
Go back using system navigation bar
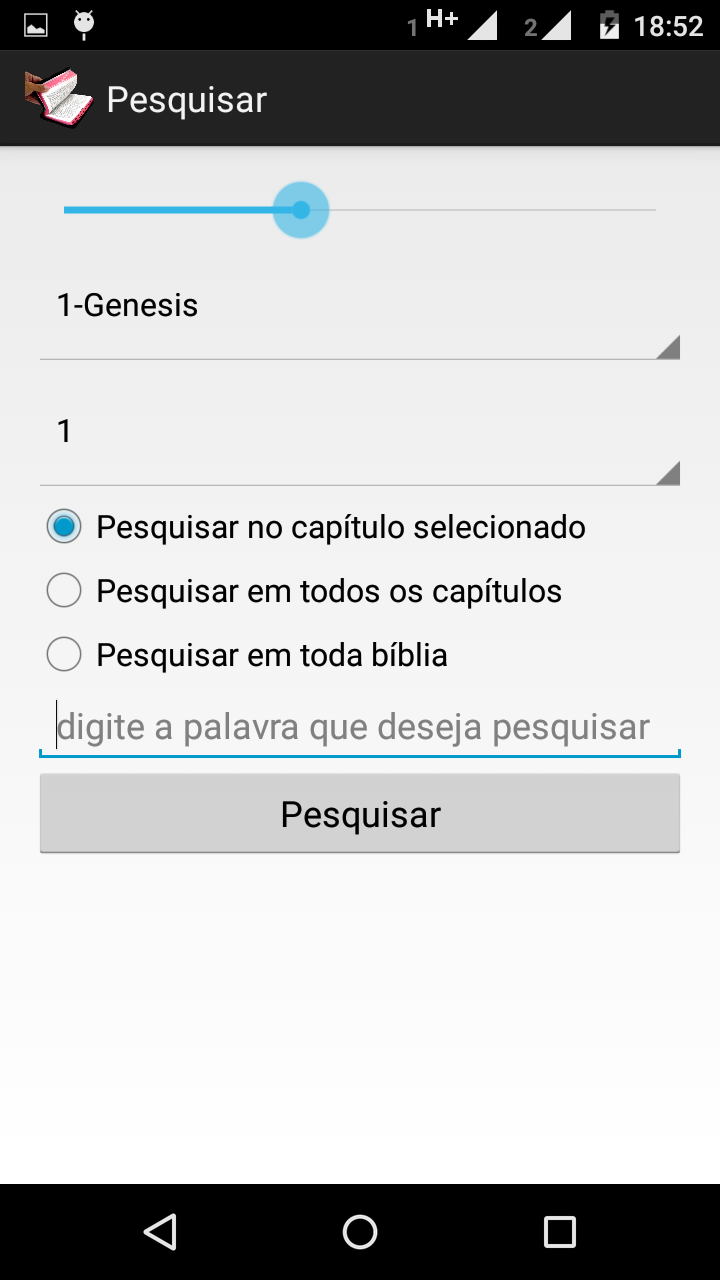click(160, 1231)
